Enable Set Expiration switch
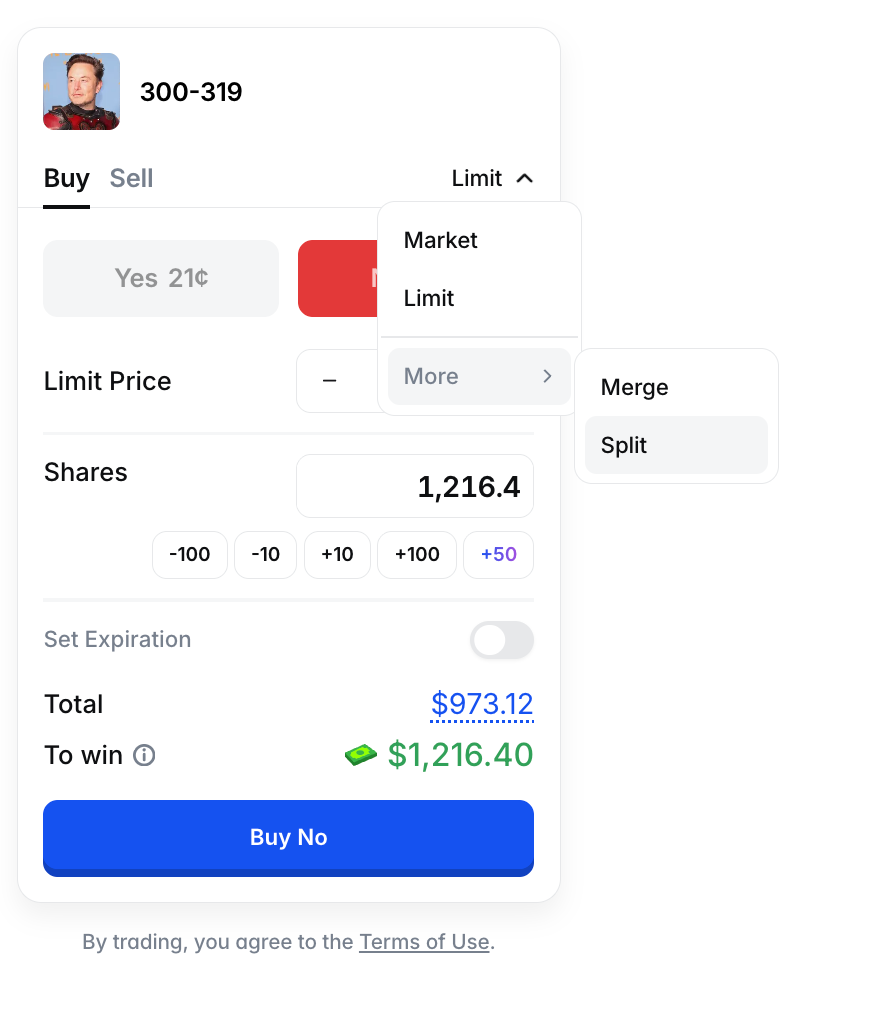This screenshot has width=890, height=1010. pyautogui.click(x=501, y=640)
